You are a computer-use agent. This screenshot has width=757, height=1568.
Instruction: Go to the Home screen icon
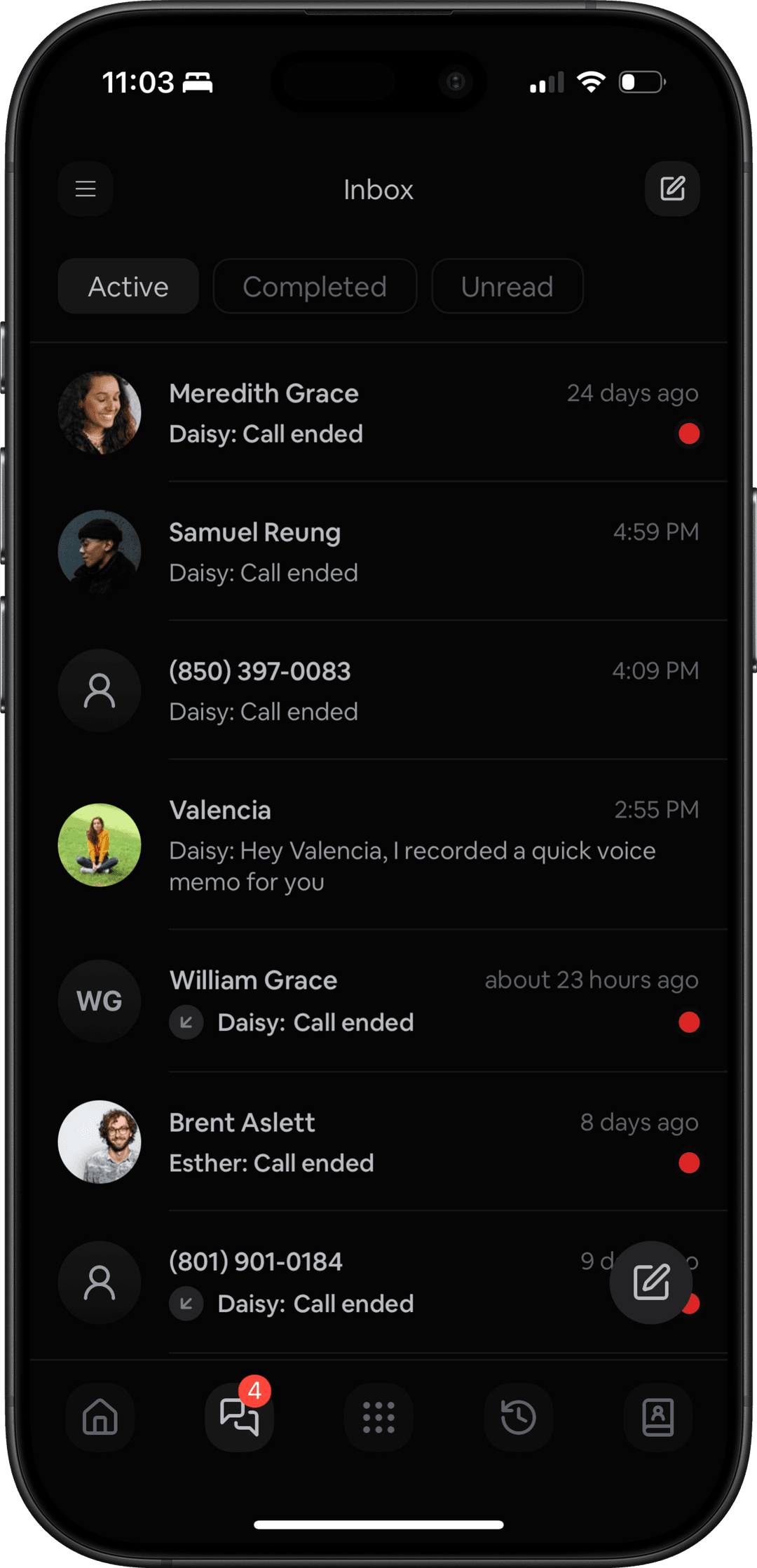(x=100, y=1418)
